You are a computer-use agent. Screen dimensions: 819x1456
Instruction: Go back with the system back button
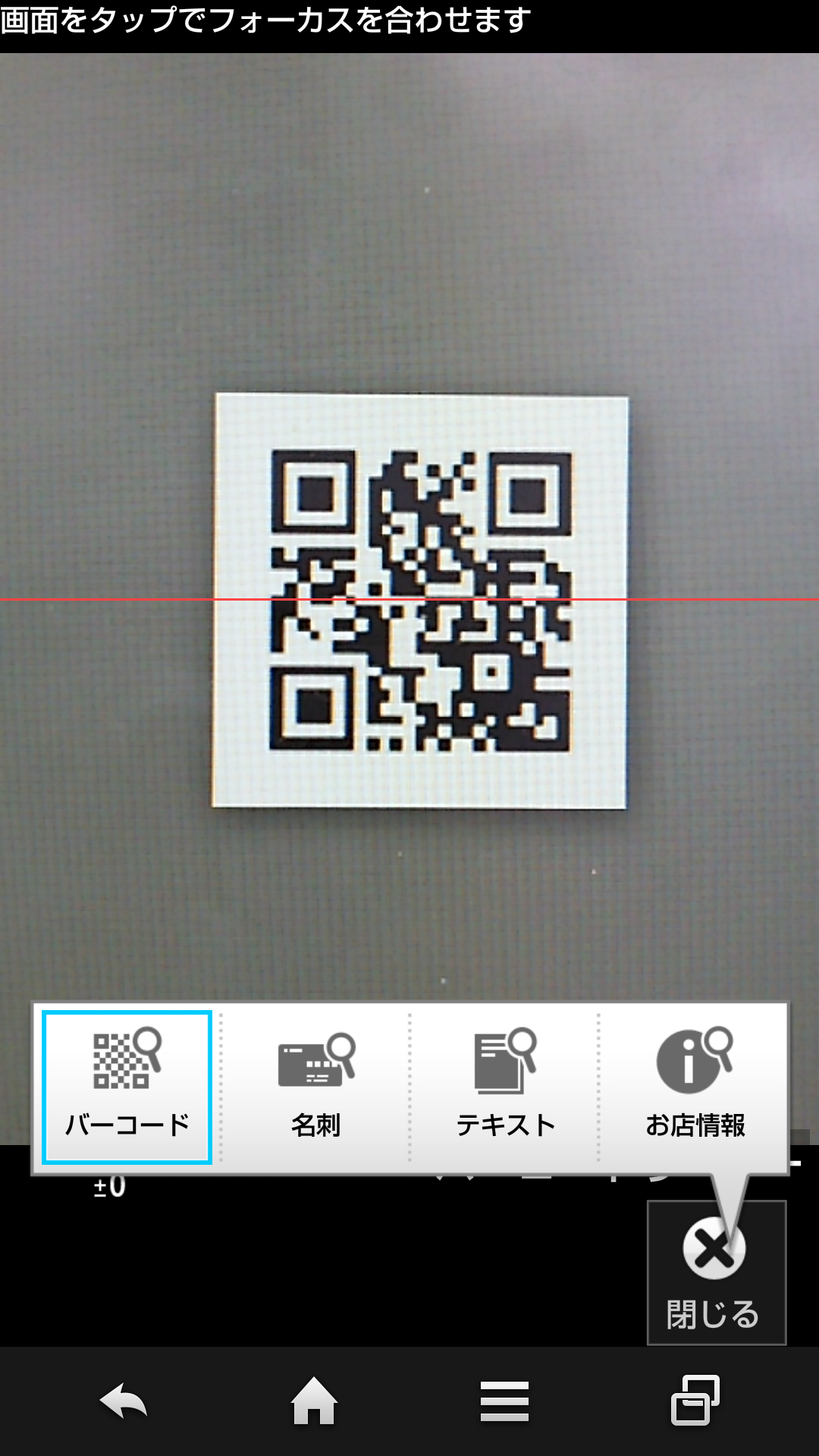[124, 1401]
